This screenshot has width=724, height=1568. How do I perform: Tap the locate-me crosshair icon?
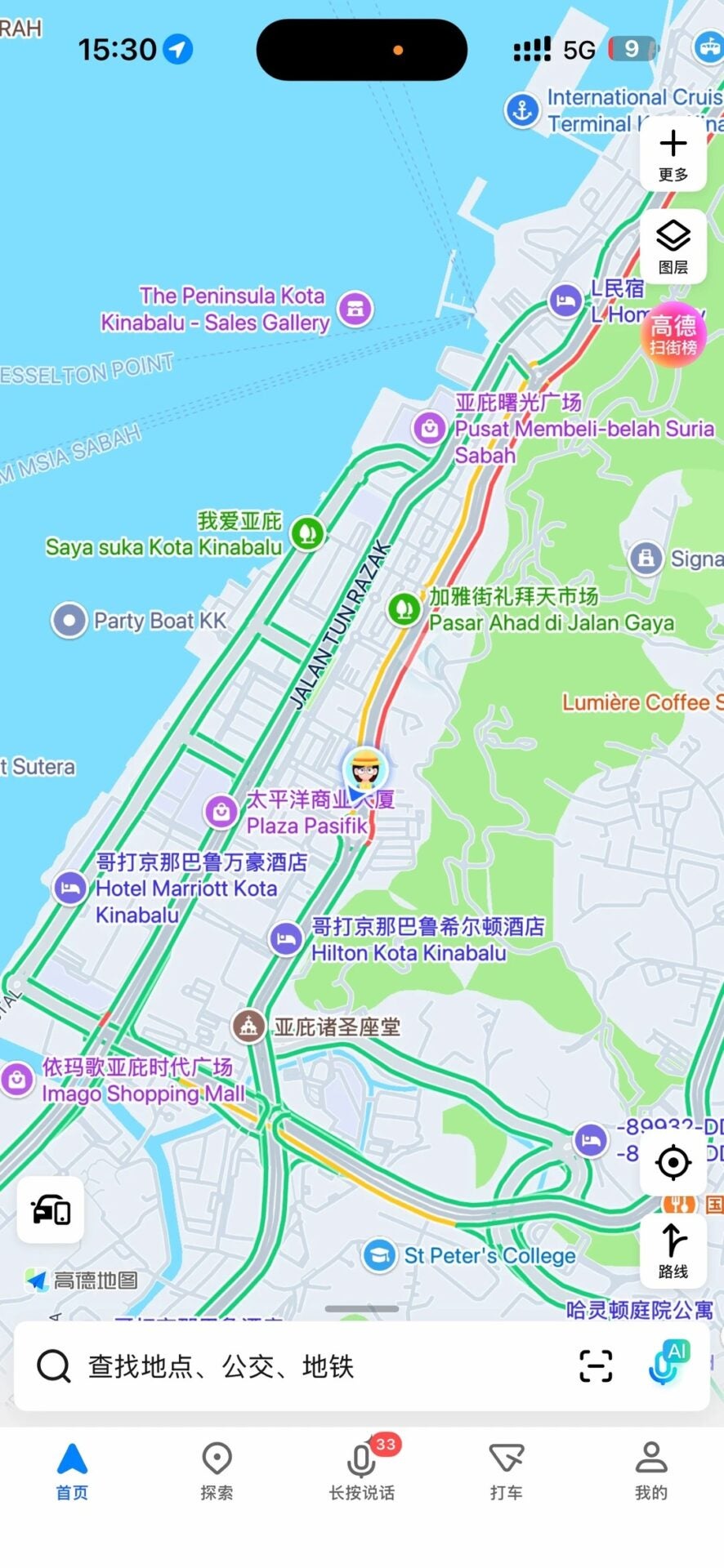coord(673,1163)
